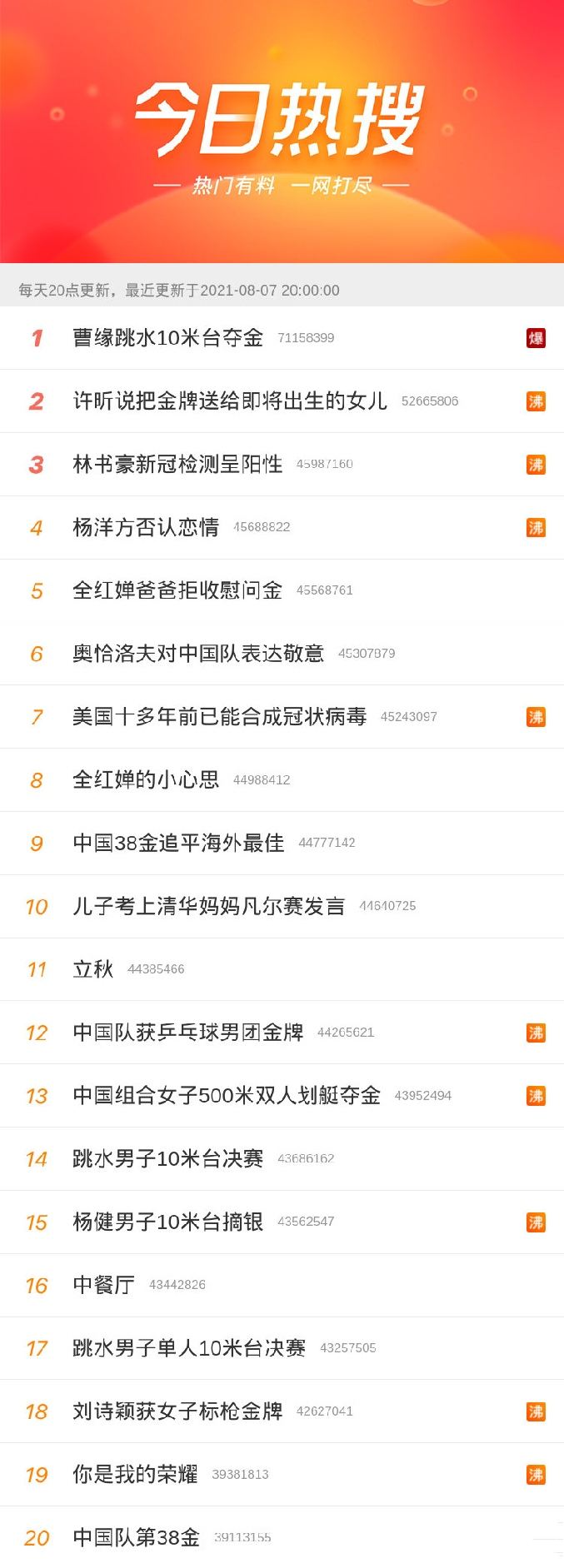
Task: View the 中餐厅 hot search
Action: pos(103,1285)
